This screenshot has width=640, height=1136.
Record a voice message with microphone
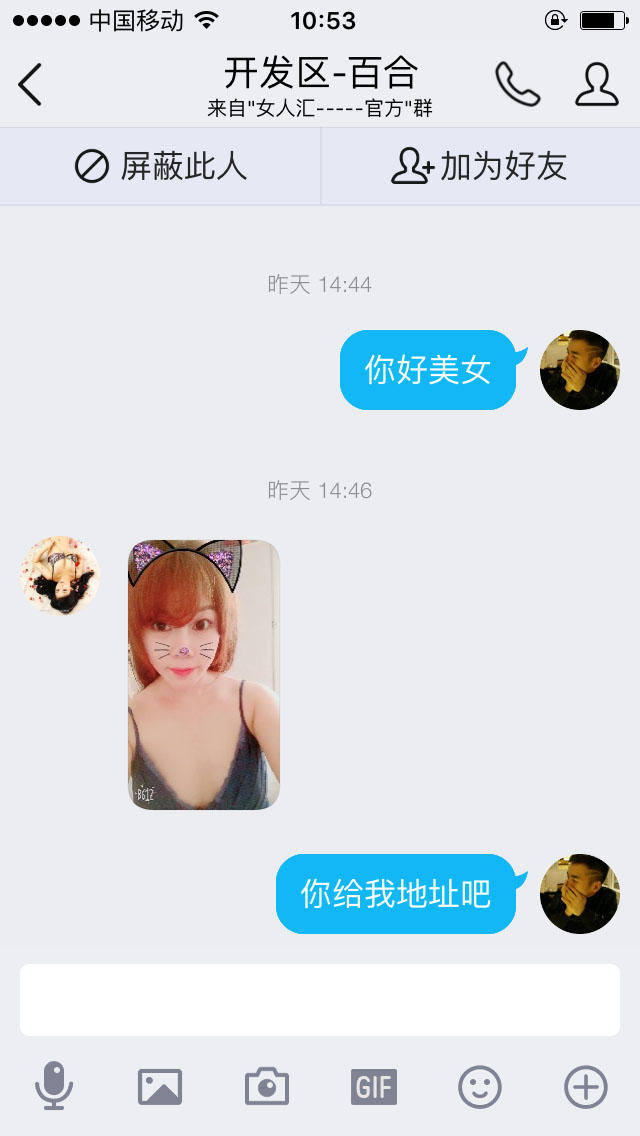pos(54,1086)
